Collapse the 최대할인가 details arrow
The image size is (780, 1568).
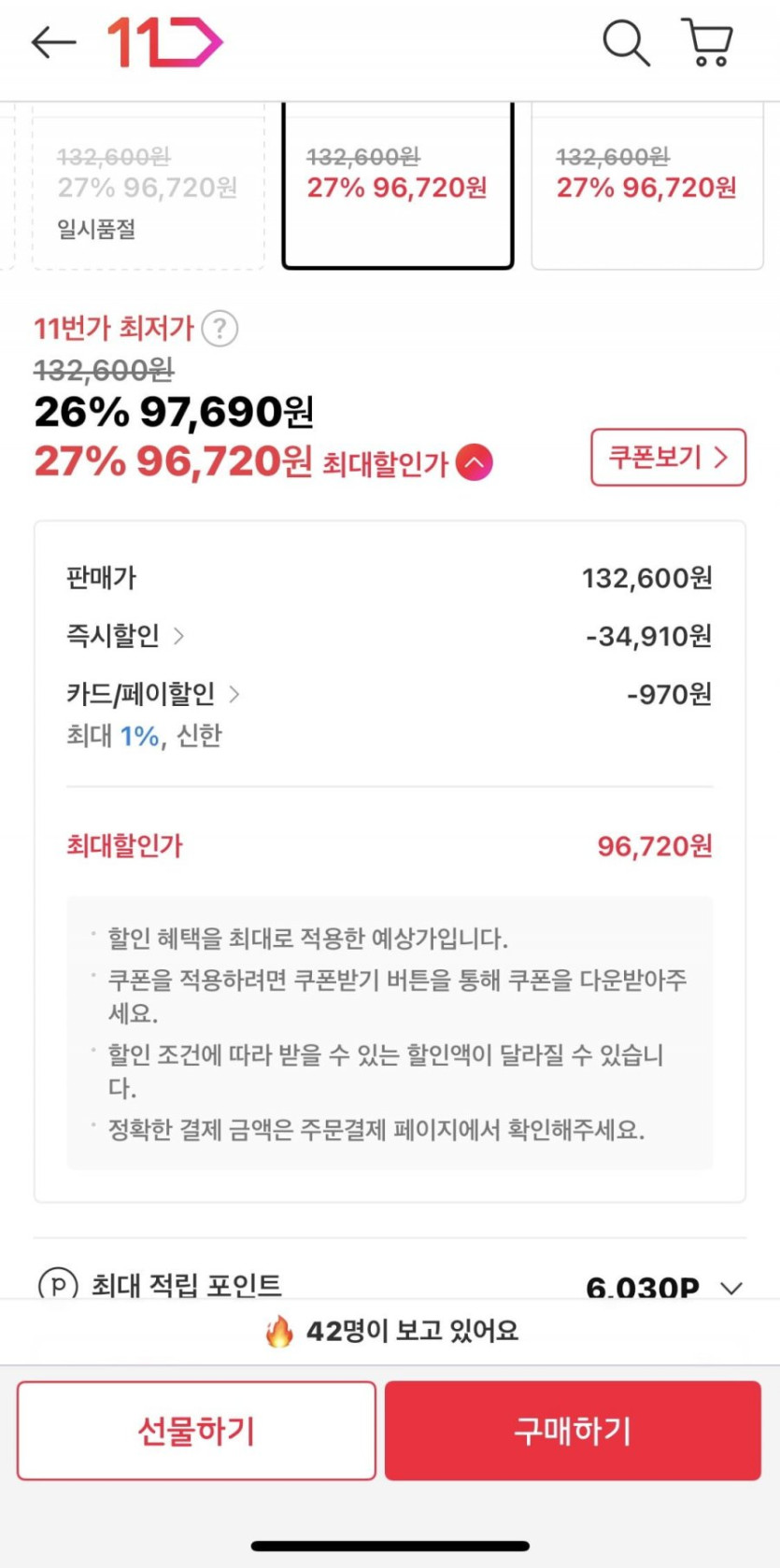coord(475,463)
